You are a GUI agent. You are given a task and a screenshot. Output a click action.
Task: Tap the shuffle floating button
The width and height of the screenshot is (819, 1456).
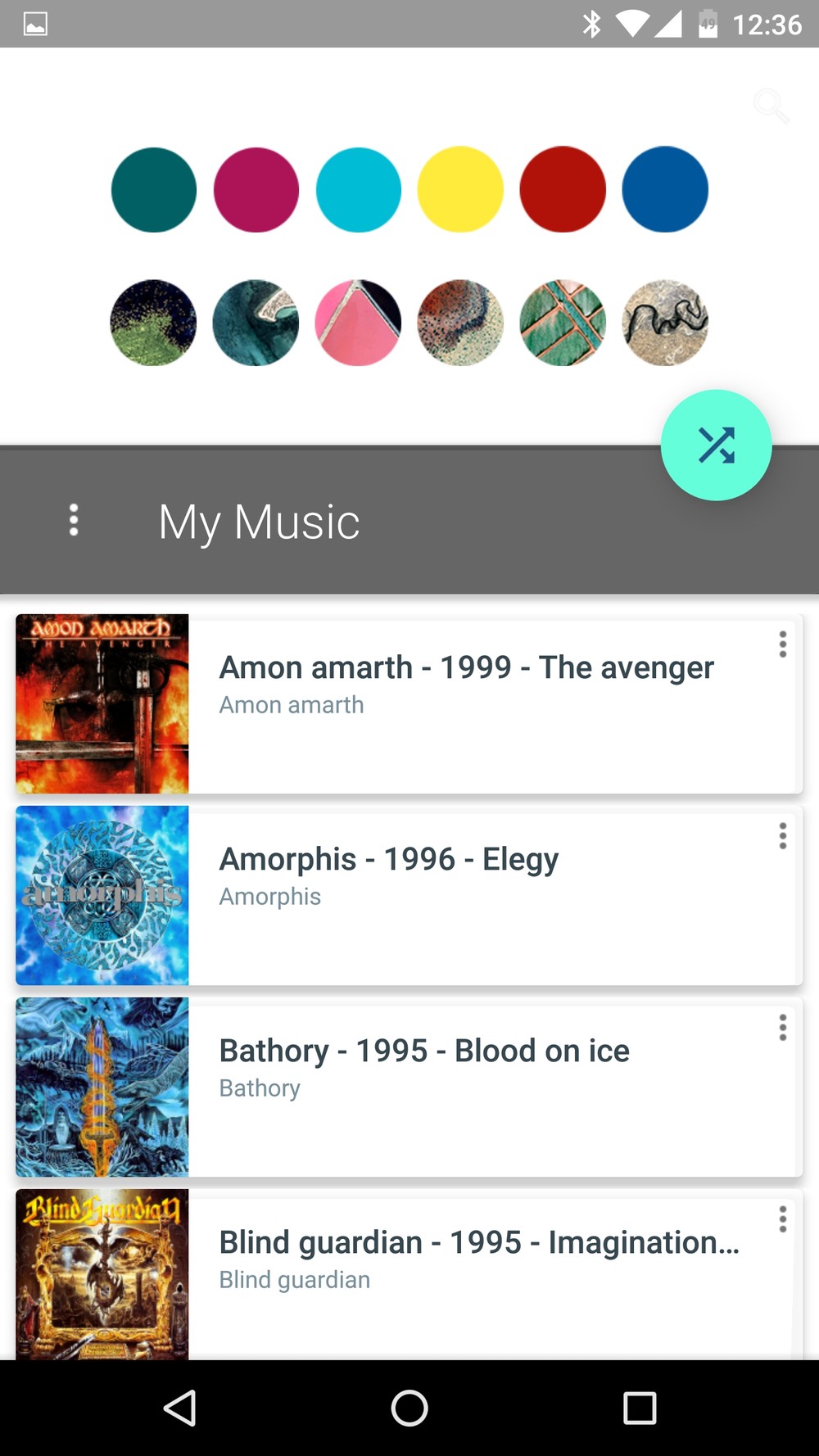[716, 445]
